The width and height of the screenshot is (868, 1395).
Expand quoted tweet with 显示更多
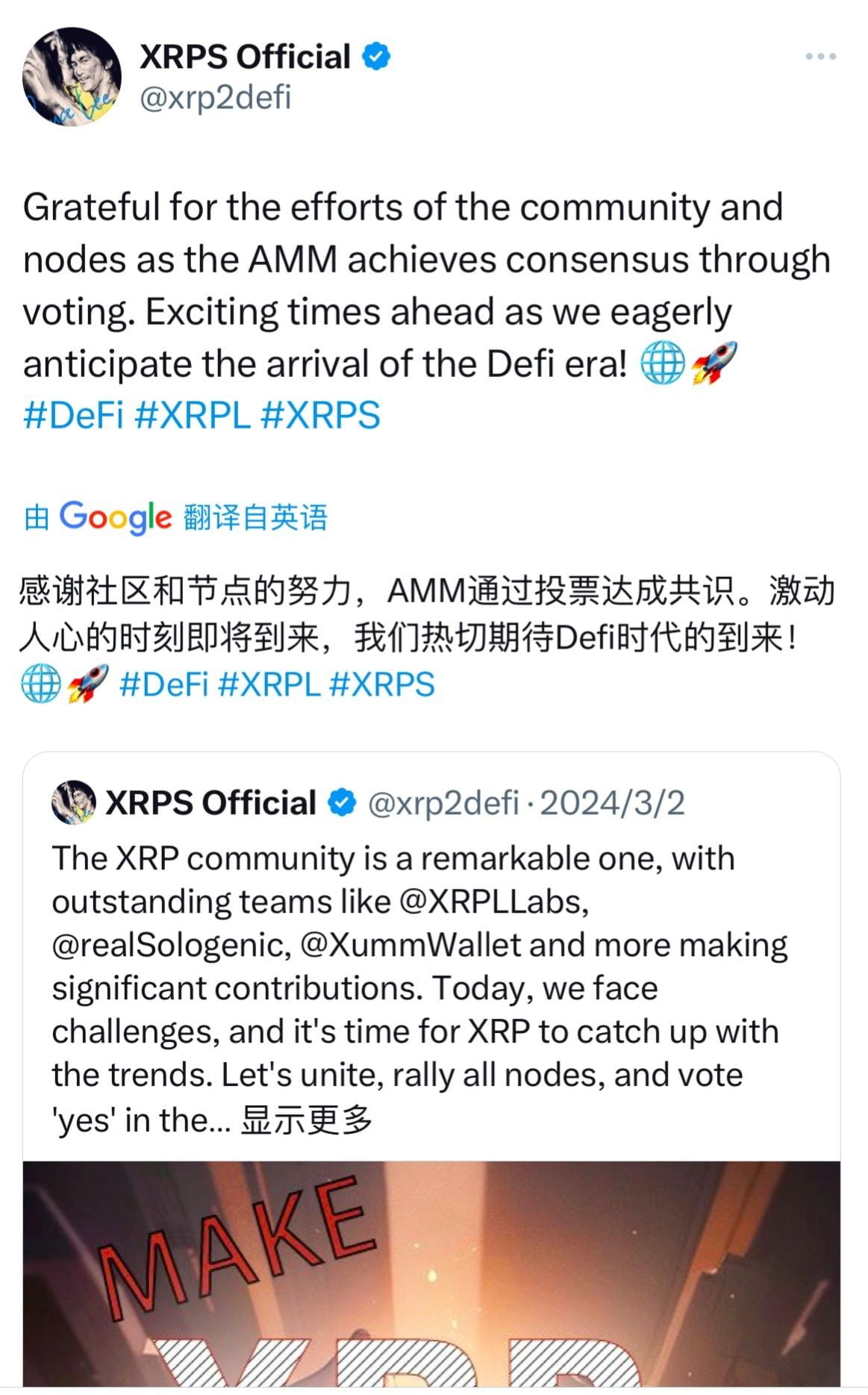coord(306,1120)
